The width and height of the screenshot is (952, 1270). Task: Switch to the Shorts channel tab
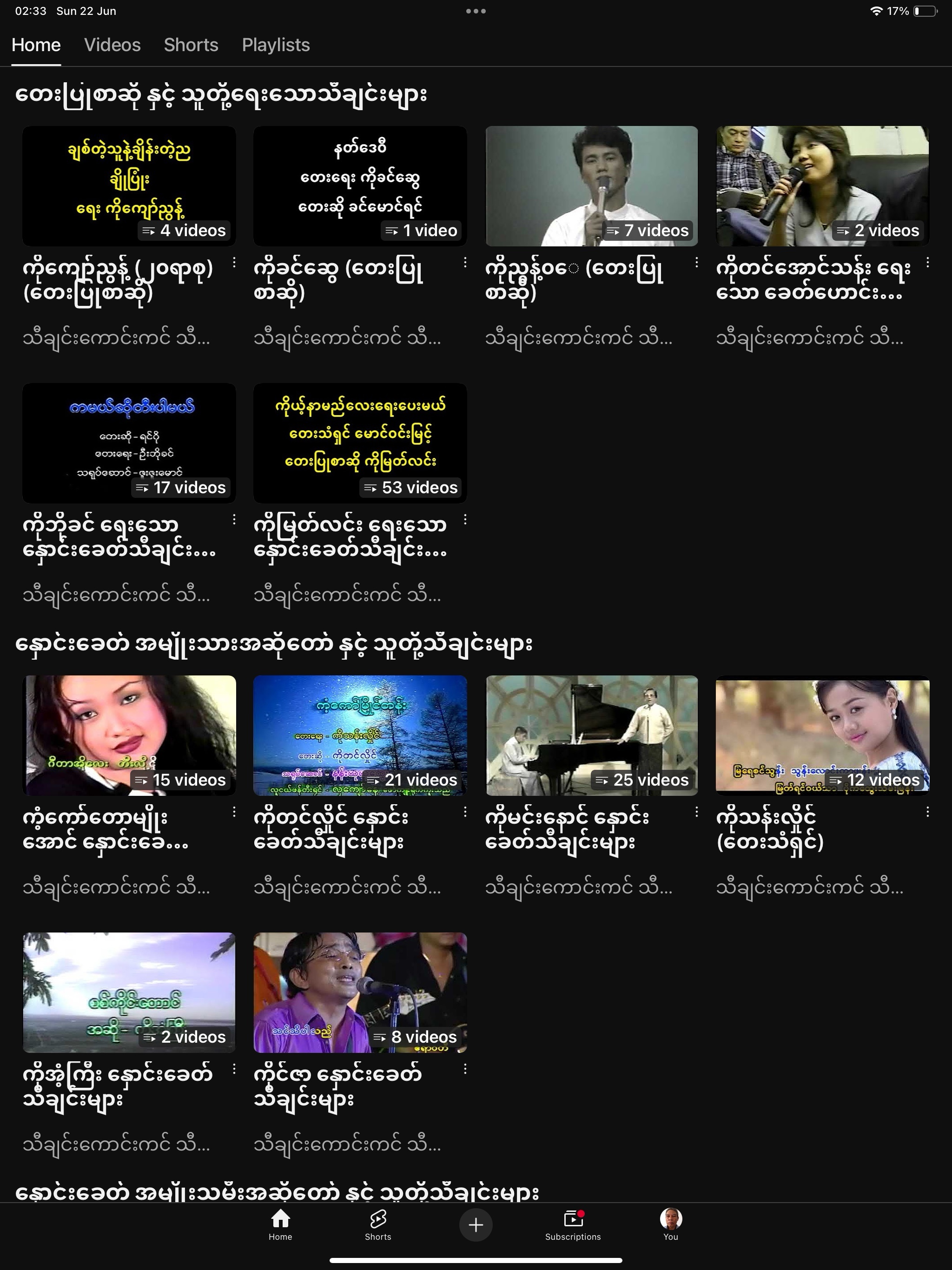pos(191,45)
